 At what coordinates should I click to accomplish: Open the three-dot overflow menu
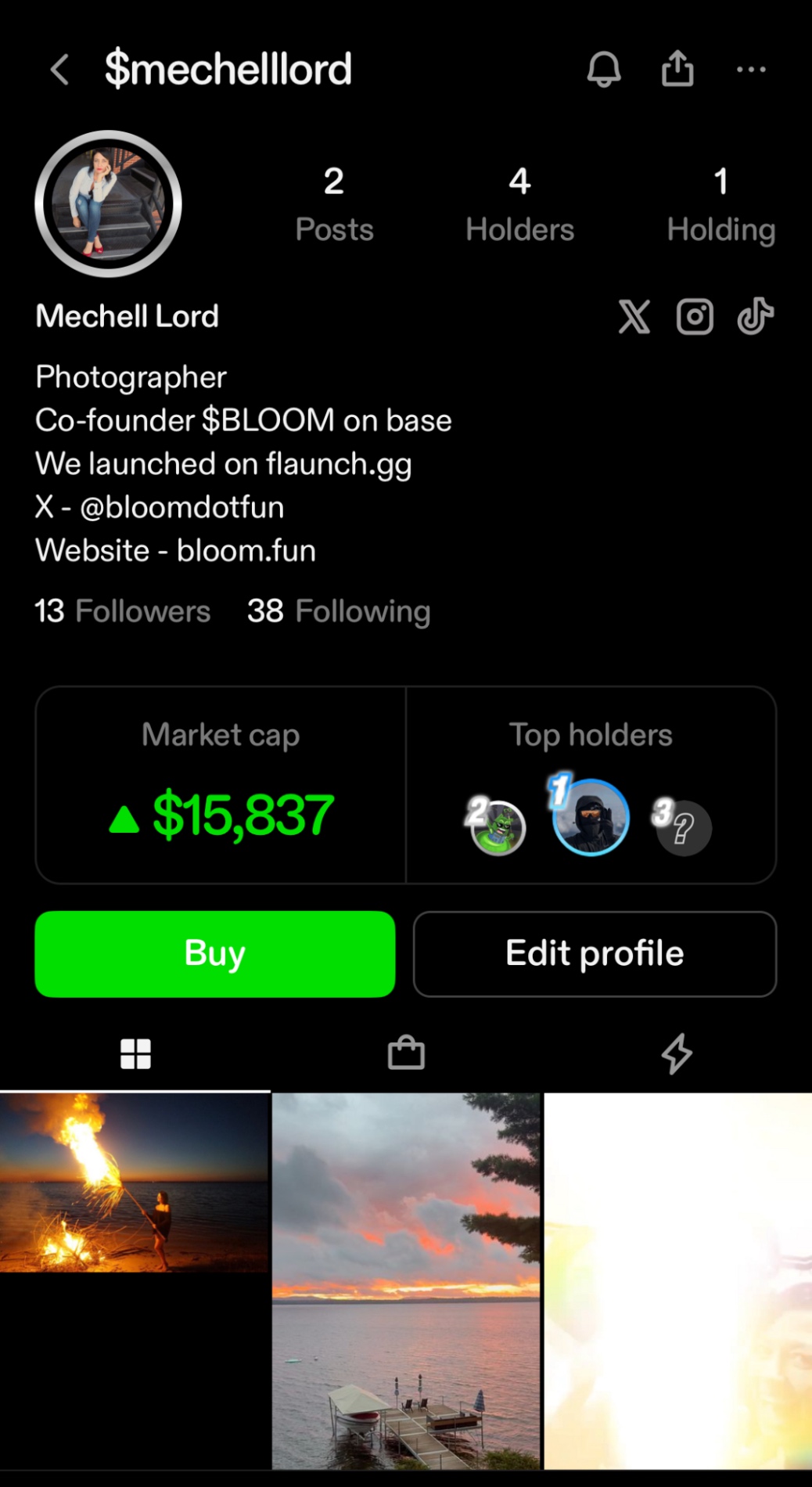pos(751,70)
